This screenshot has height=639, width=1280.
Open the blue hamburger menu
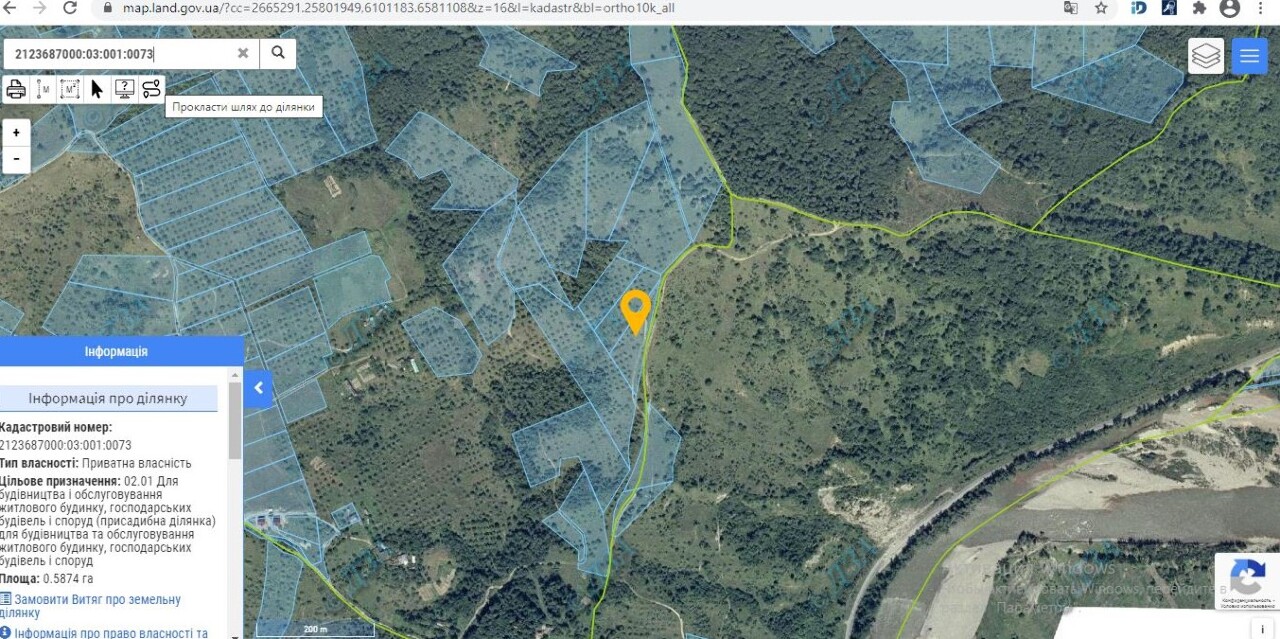point(1249,56)
